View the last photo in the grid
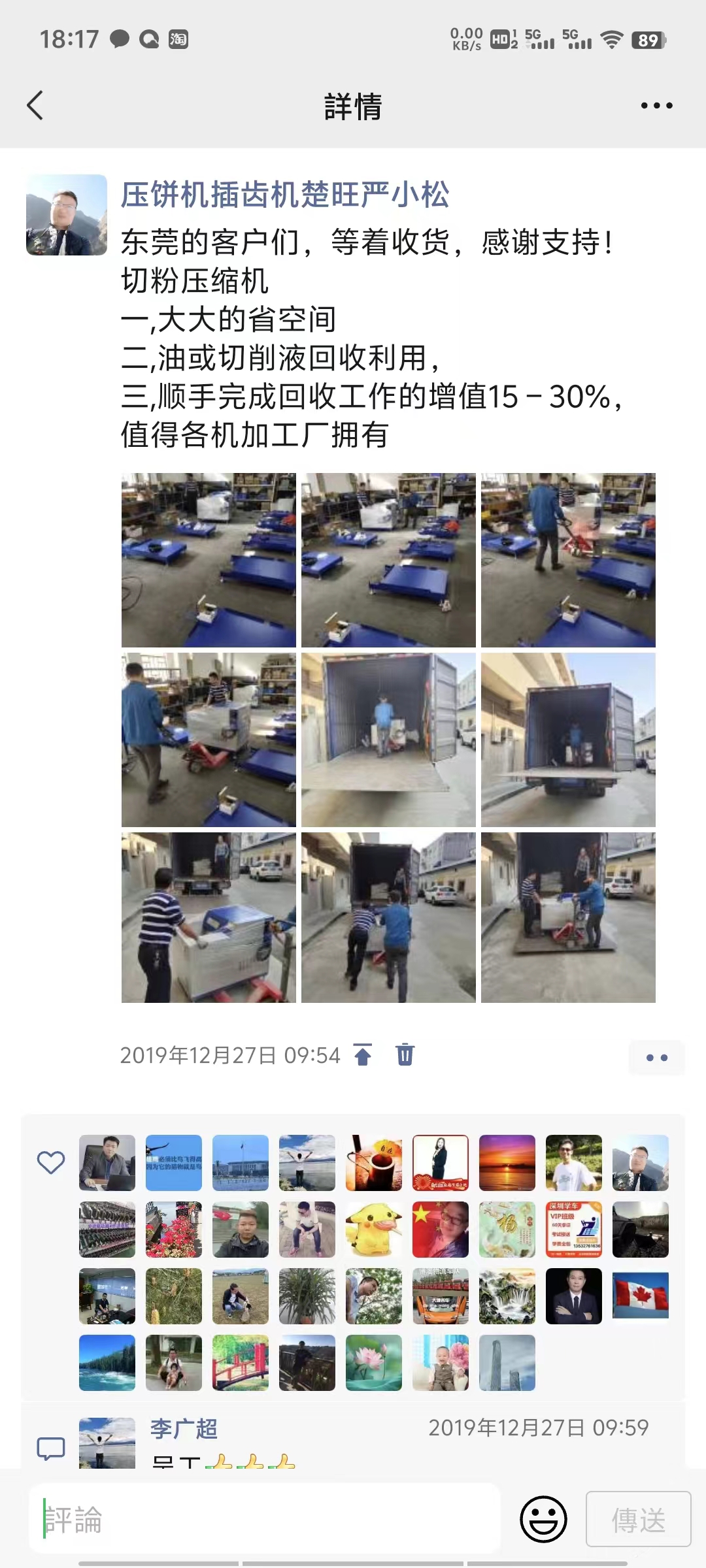Screen dimensions: 706x1568 click(x=568, y=917)
